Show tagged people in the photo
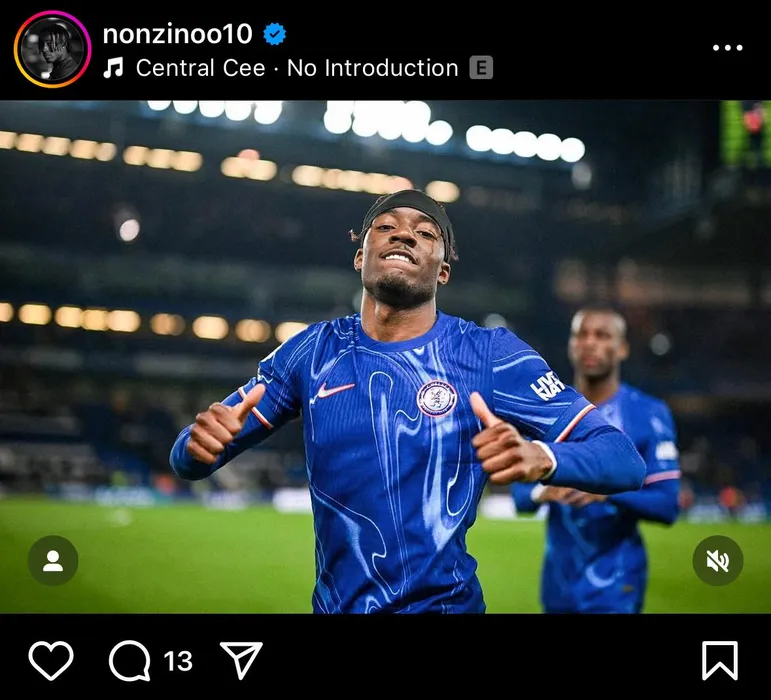The width and height of the screenshot is (771, 700). (x=52, y=561)
